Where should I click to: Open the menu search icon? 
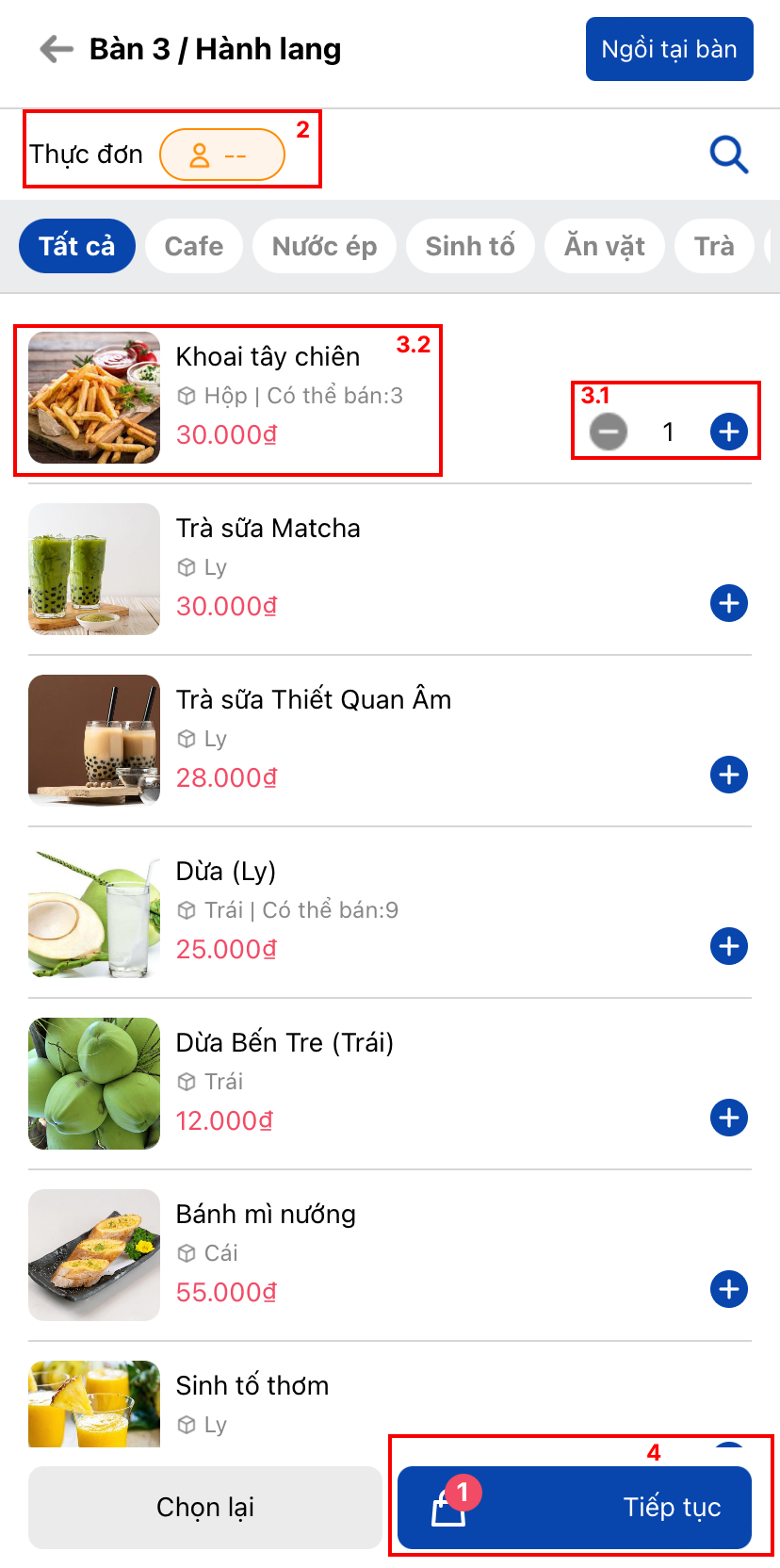coord(728,155)
